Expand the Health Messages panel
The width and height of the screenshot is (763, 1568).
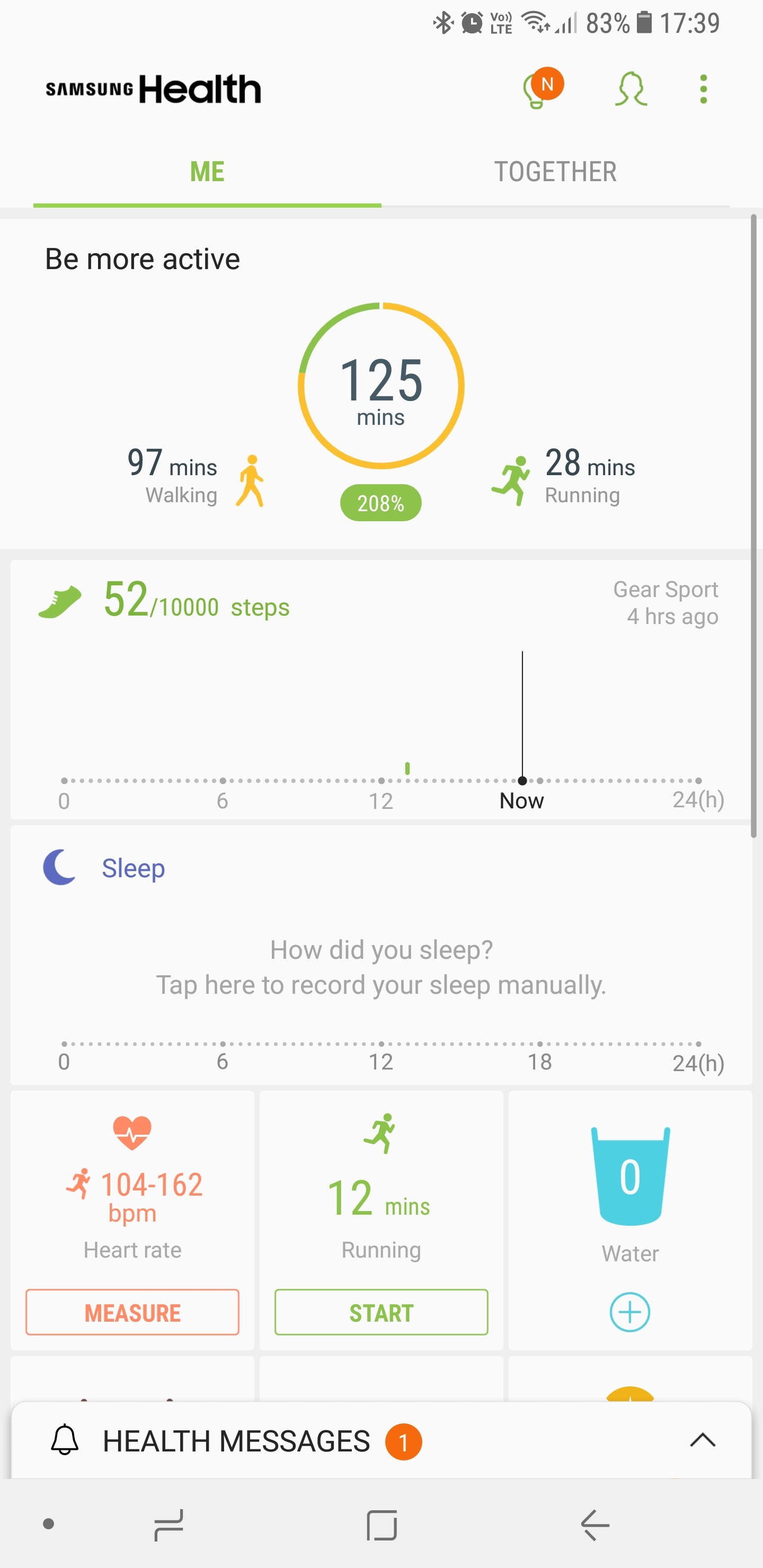pos(702,1440)
